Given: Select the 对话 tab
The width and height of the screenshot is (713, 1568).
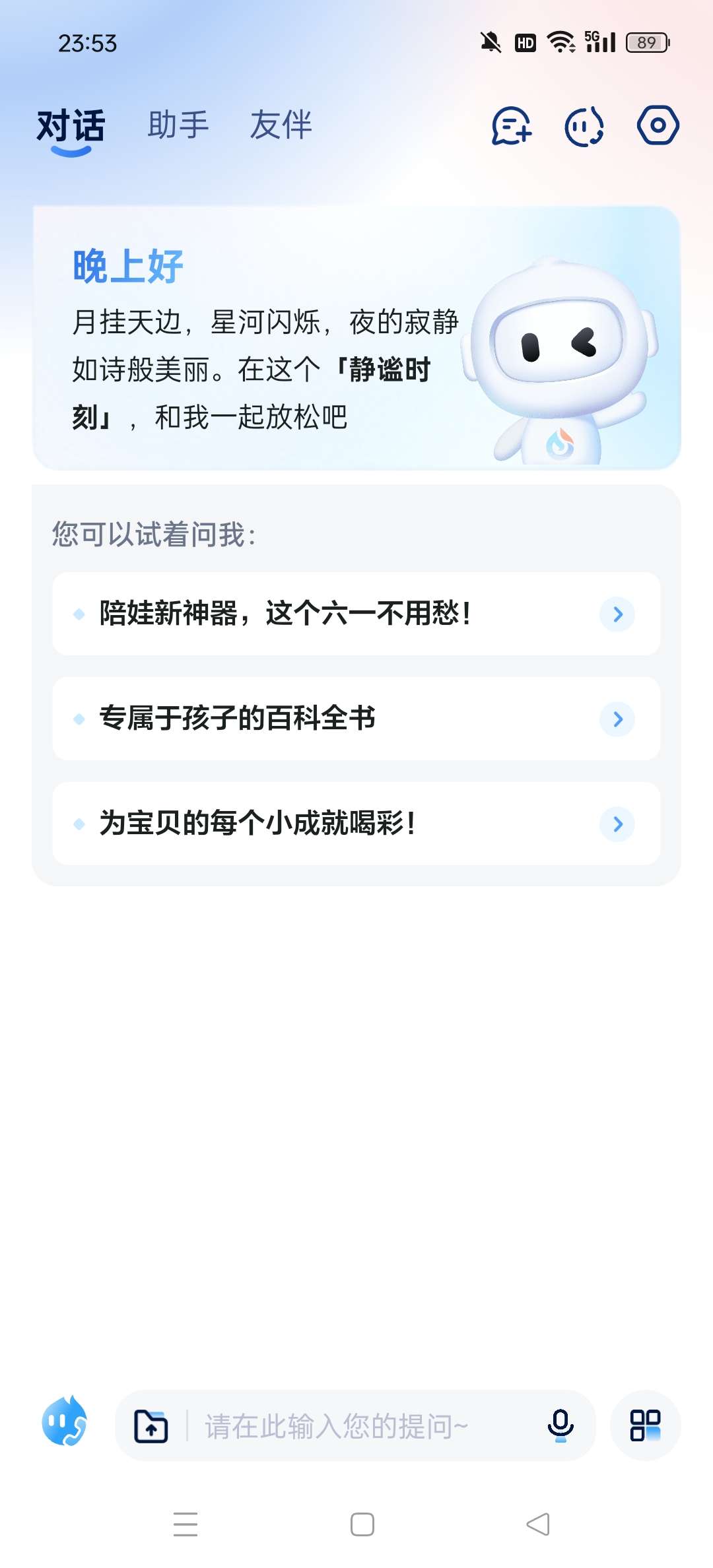Looking at the screenshot, I should (x=71, y=126).
